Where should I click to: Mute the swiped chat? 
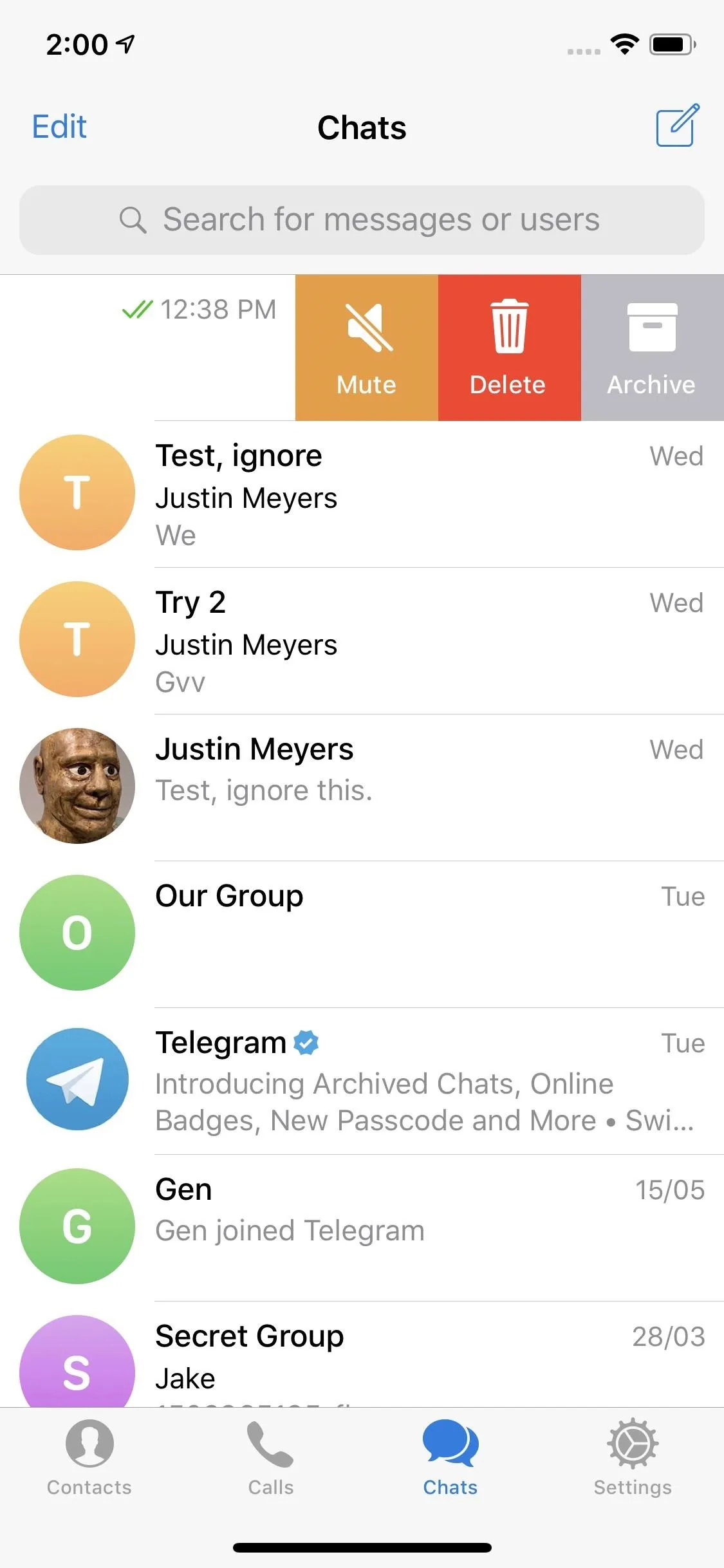pos(367,348)
